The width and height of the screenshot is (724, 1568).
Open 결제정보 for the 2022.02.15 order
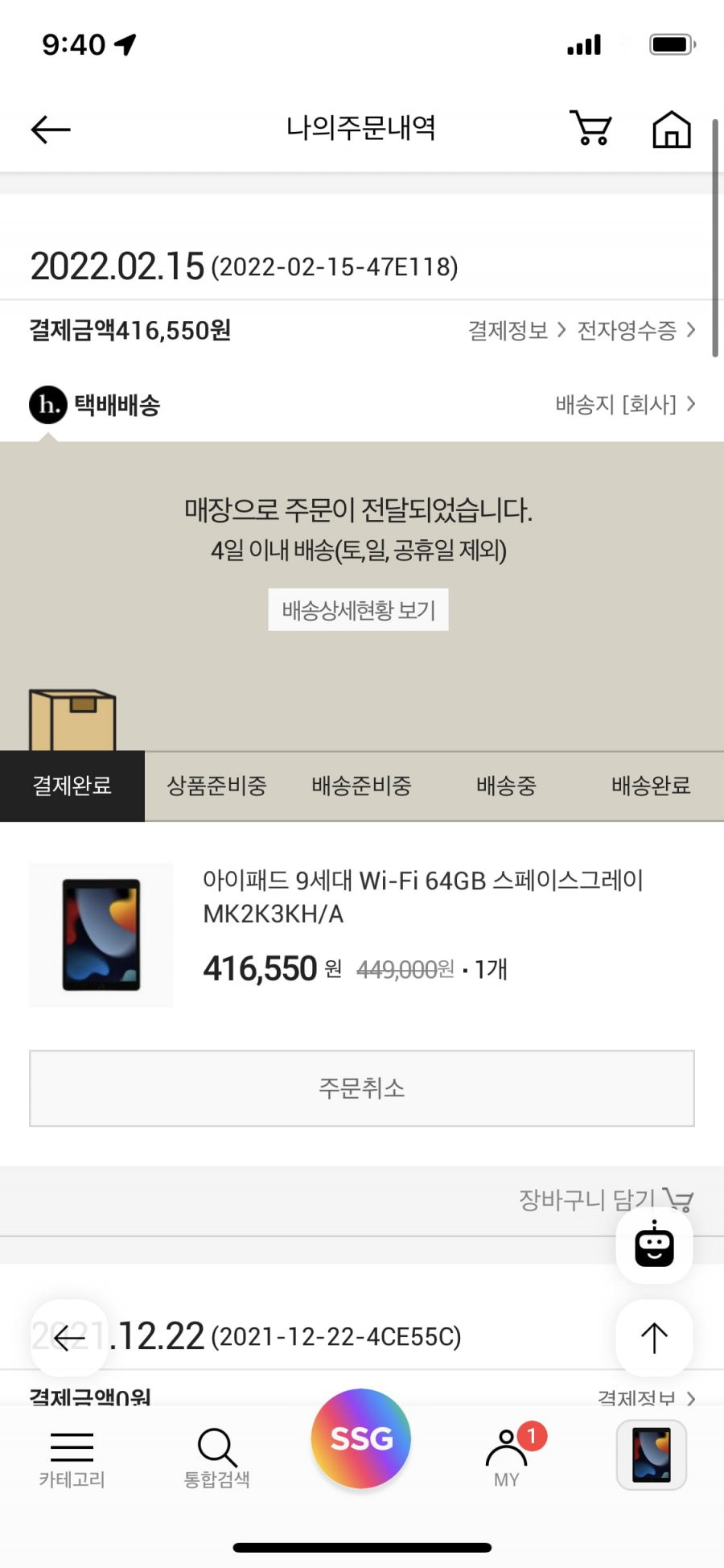517,330
